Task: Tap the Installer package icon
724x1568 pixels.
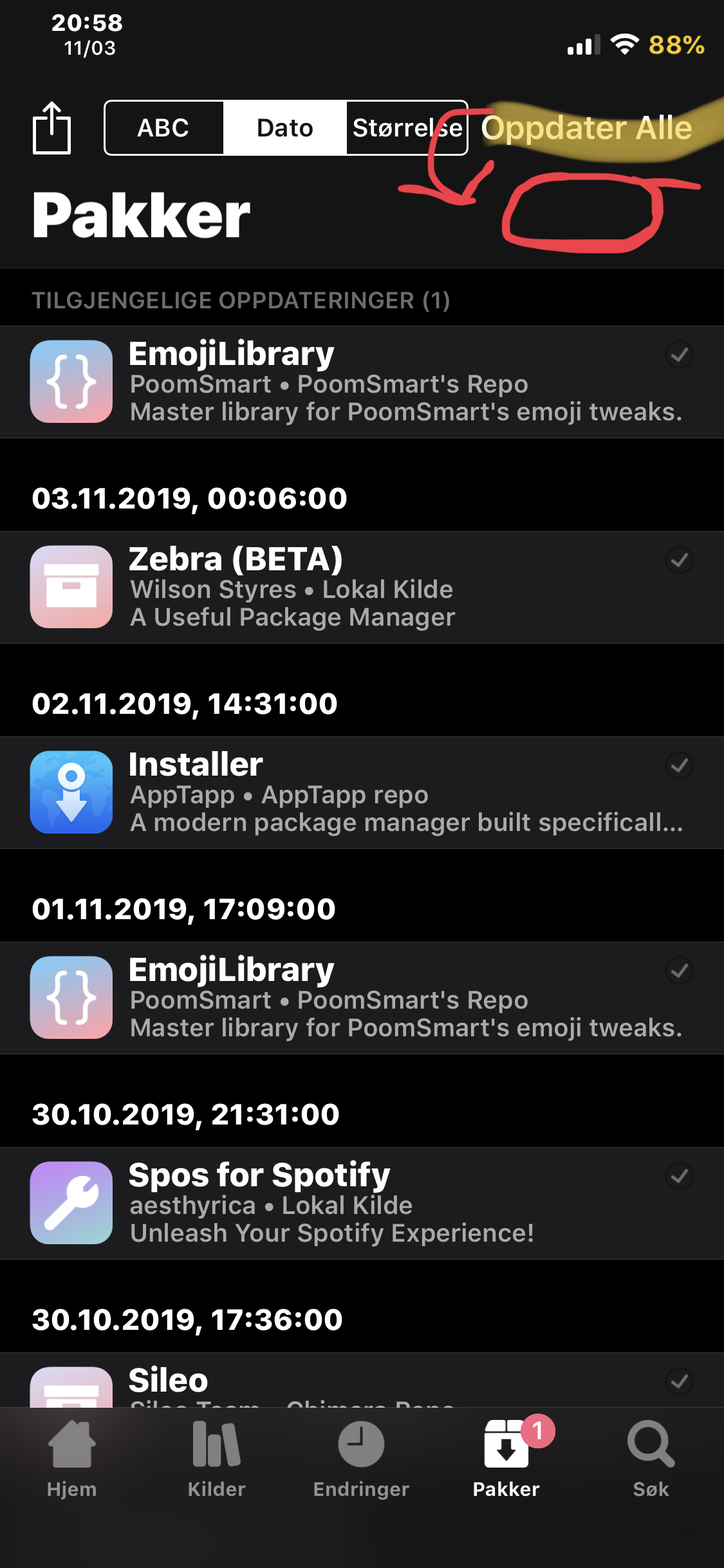Action: point(71,791)
